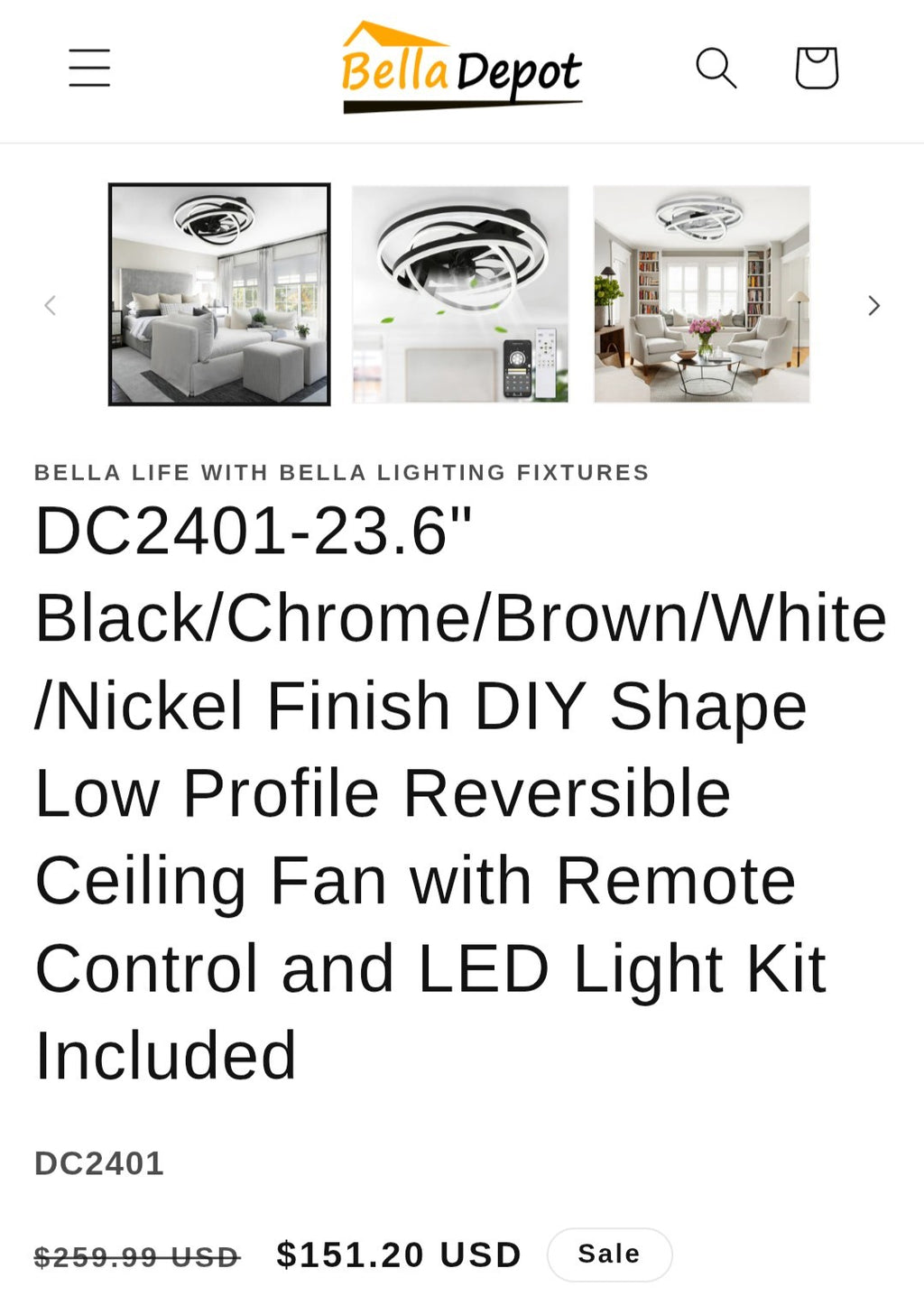Viewport: 924px width, 1296px height.
Task: Tap the previous thumbnail arrow
Action: pos(51,306)
